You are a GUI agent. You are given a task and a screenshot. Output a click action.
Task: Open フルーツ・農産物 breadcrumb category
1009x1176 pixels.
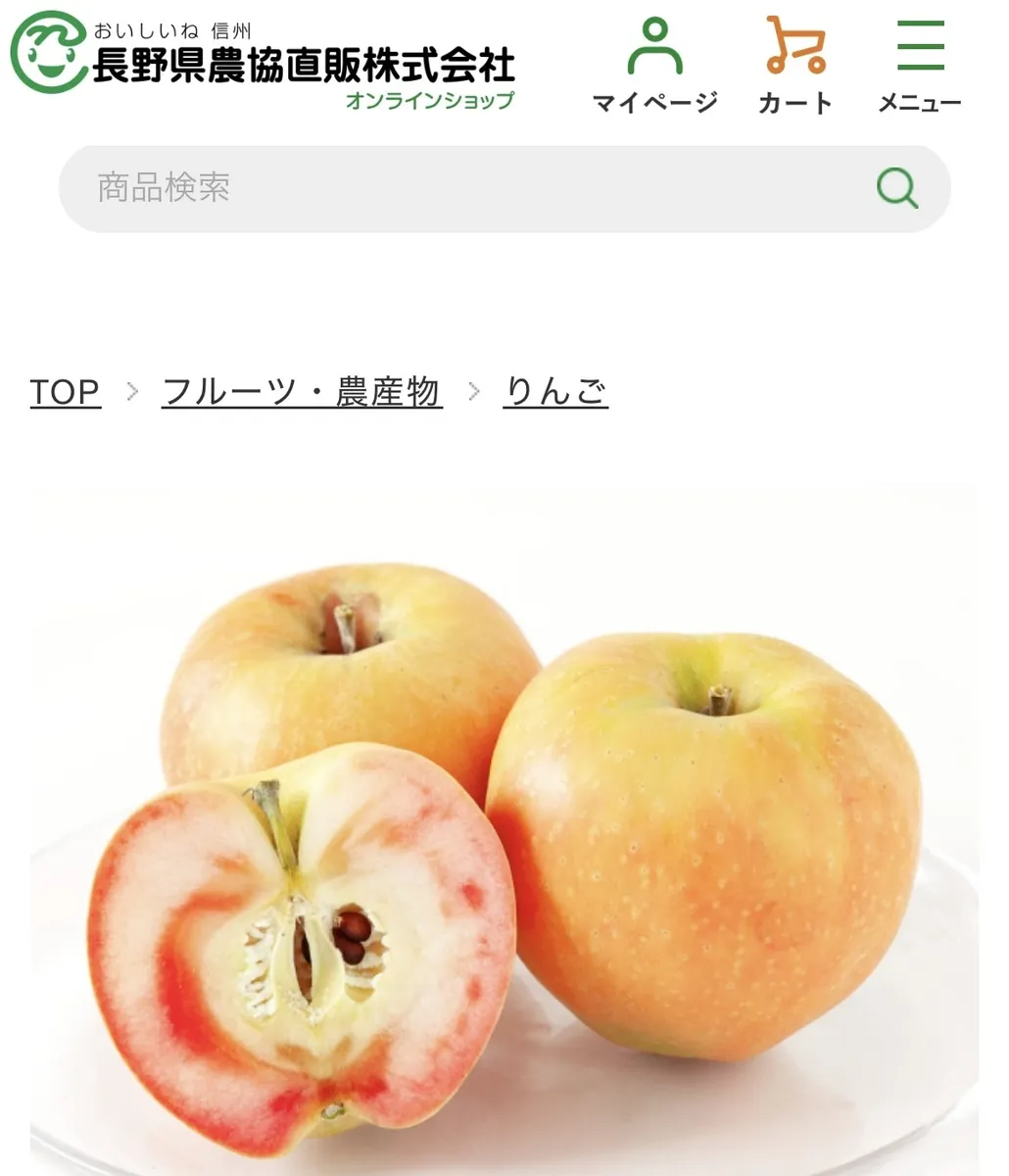click(302, 392)
